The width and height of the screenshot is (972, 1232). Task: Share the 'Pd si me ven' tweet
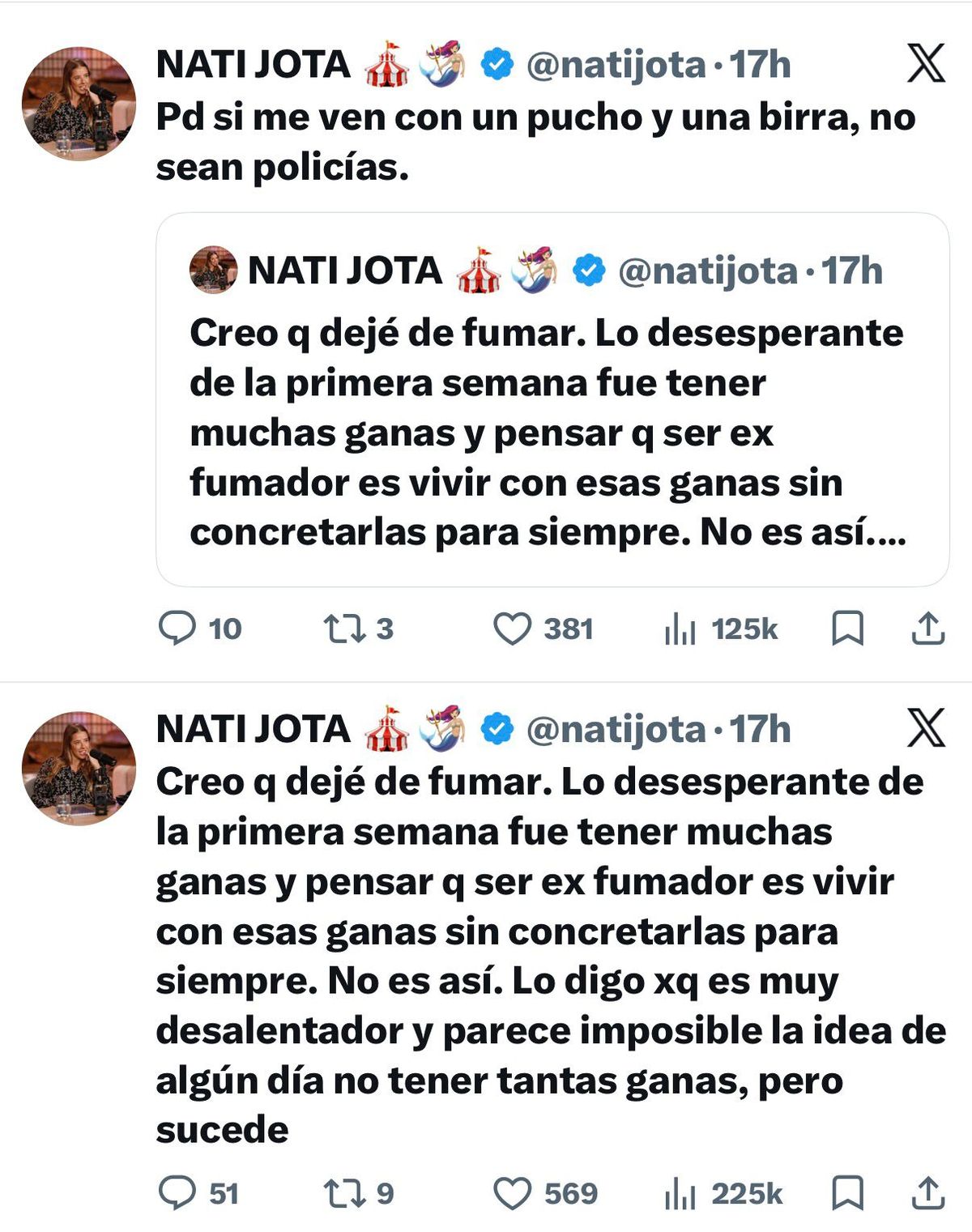click(927, 629)
